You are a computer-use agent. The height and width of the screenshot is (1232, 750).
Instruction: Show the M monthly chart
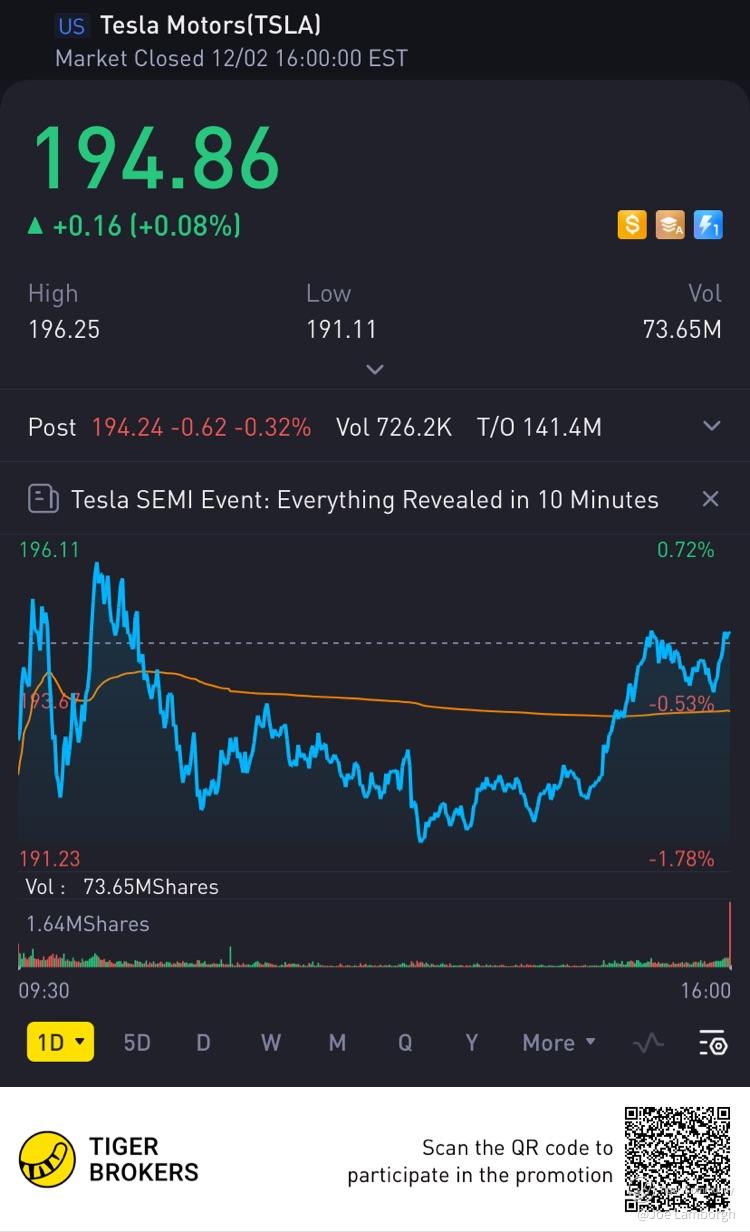[x=337, y=1042]
